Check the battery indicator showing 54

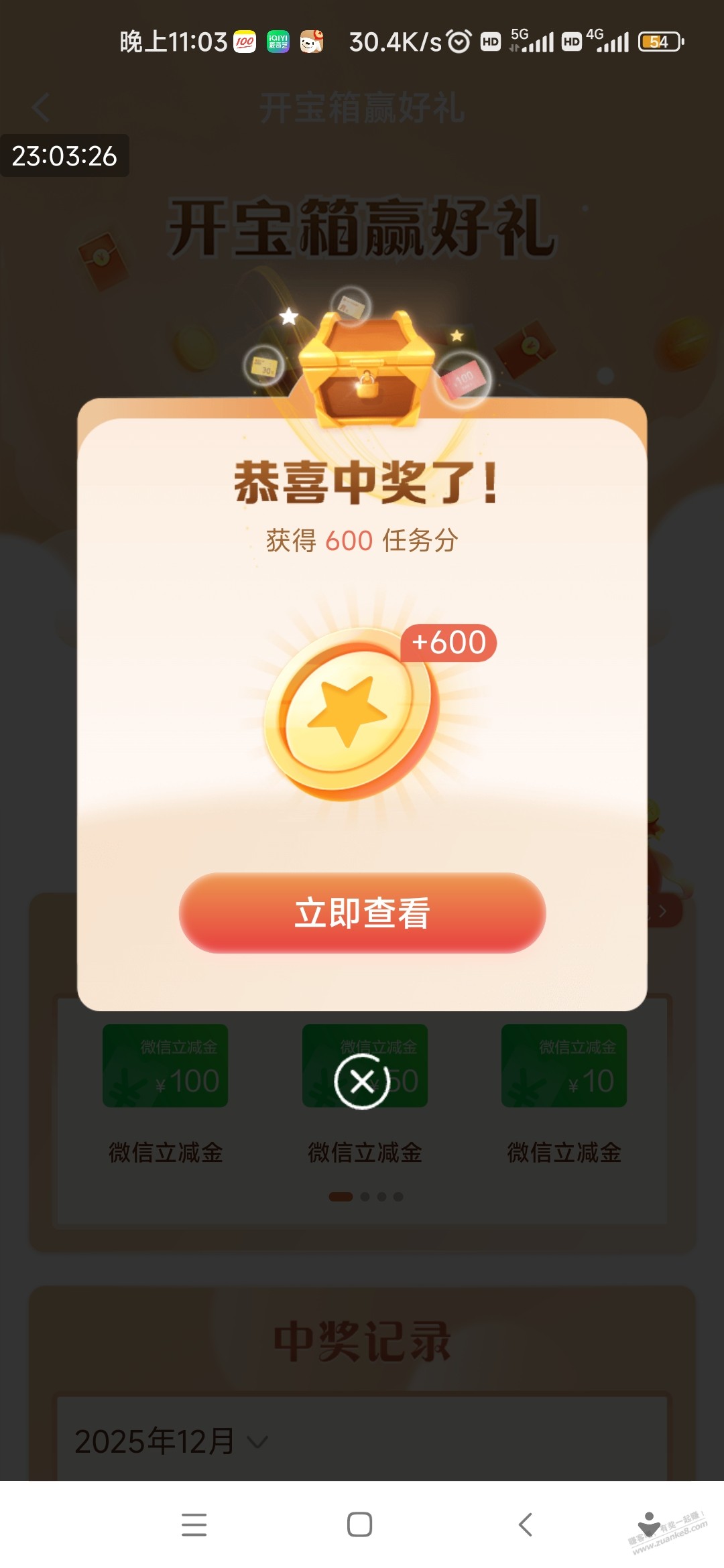tap(658, 42)
